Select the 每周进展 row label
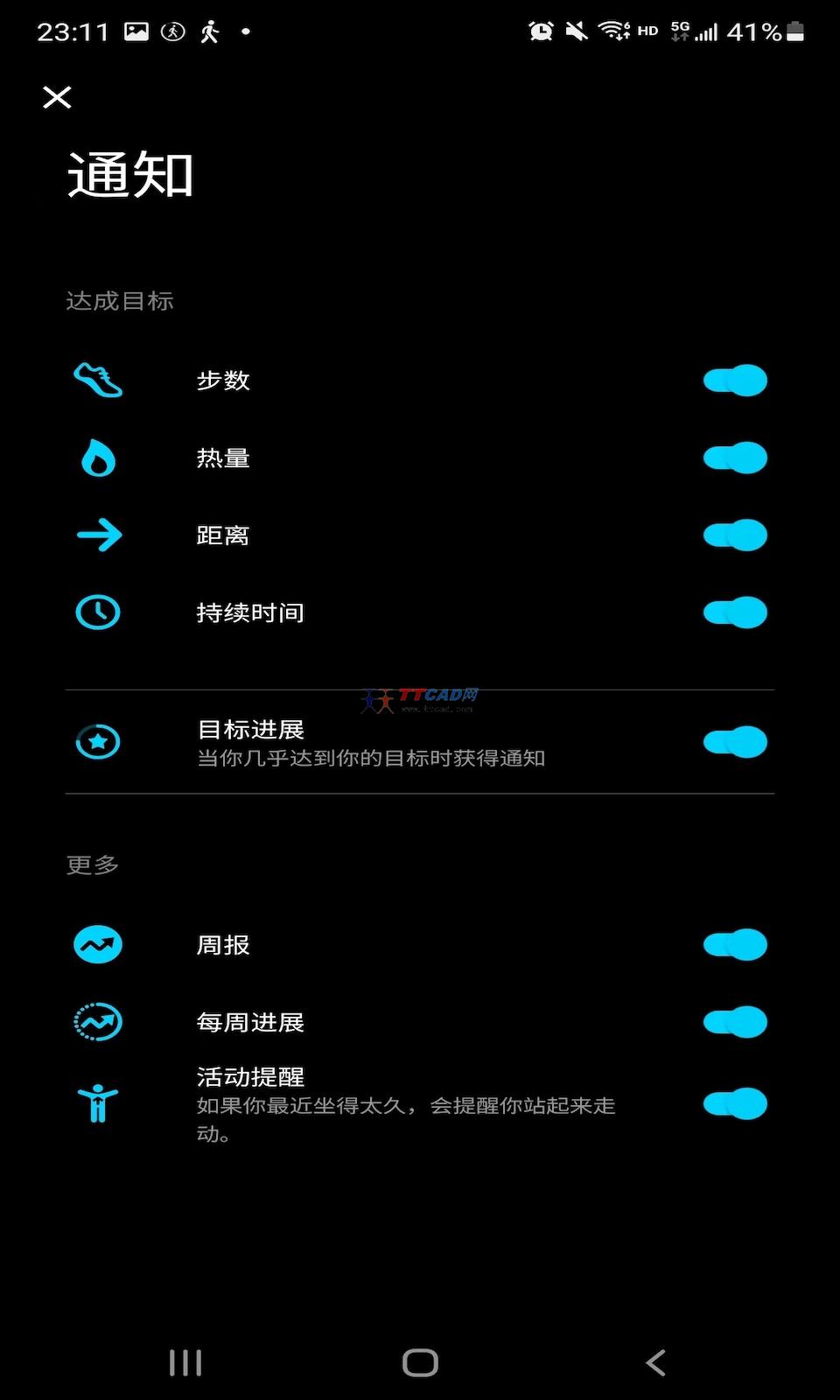840x1400 pixels. 250,1021
